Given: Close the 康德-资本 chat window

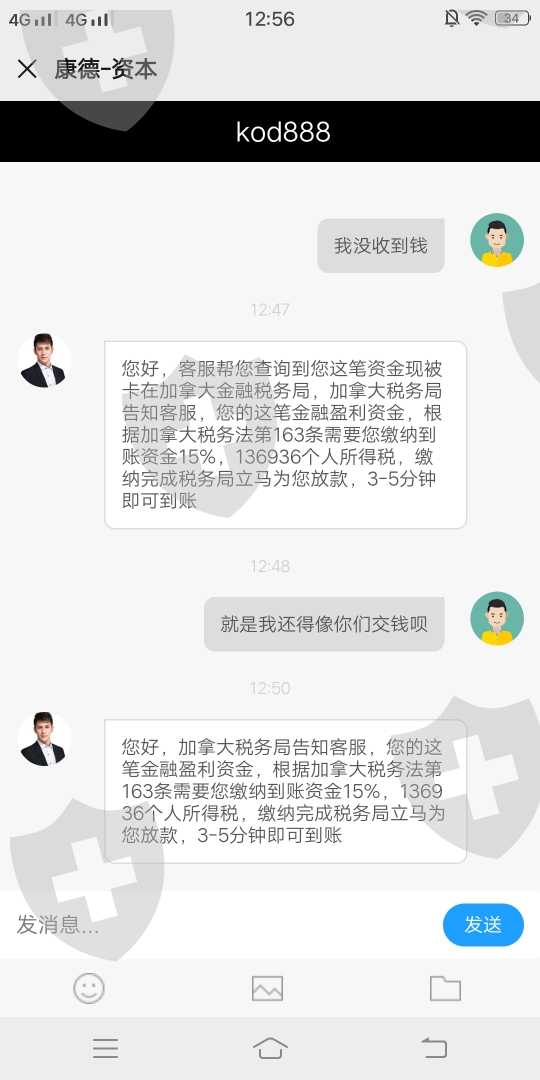Looking at the screenshot, I should (x=27, y=69).
